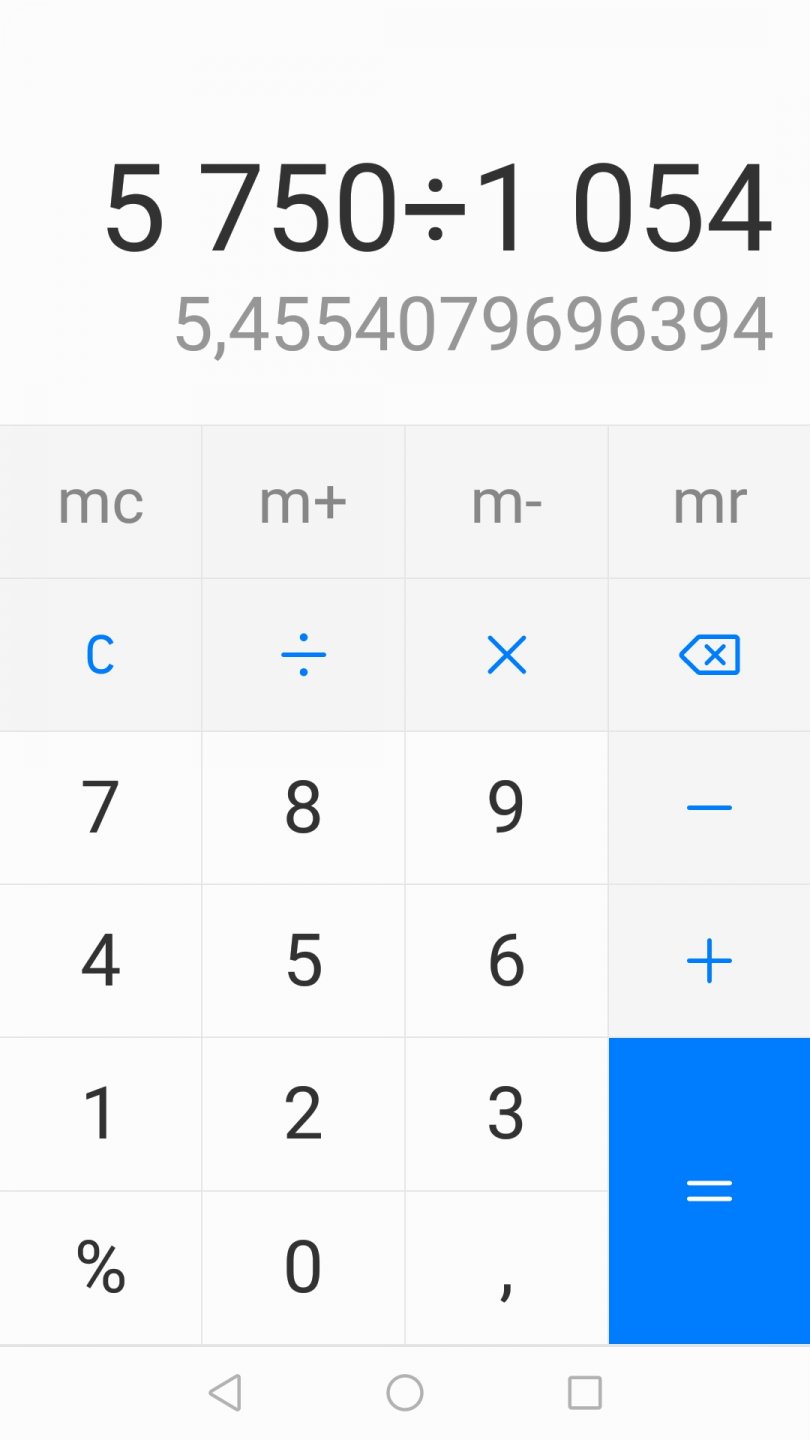Open recent apps from navigation bar
Viewport: 810px width, 1440px height.
click(x=584, y=1392)
